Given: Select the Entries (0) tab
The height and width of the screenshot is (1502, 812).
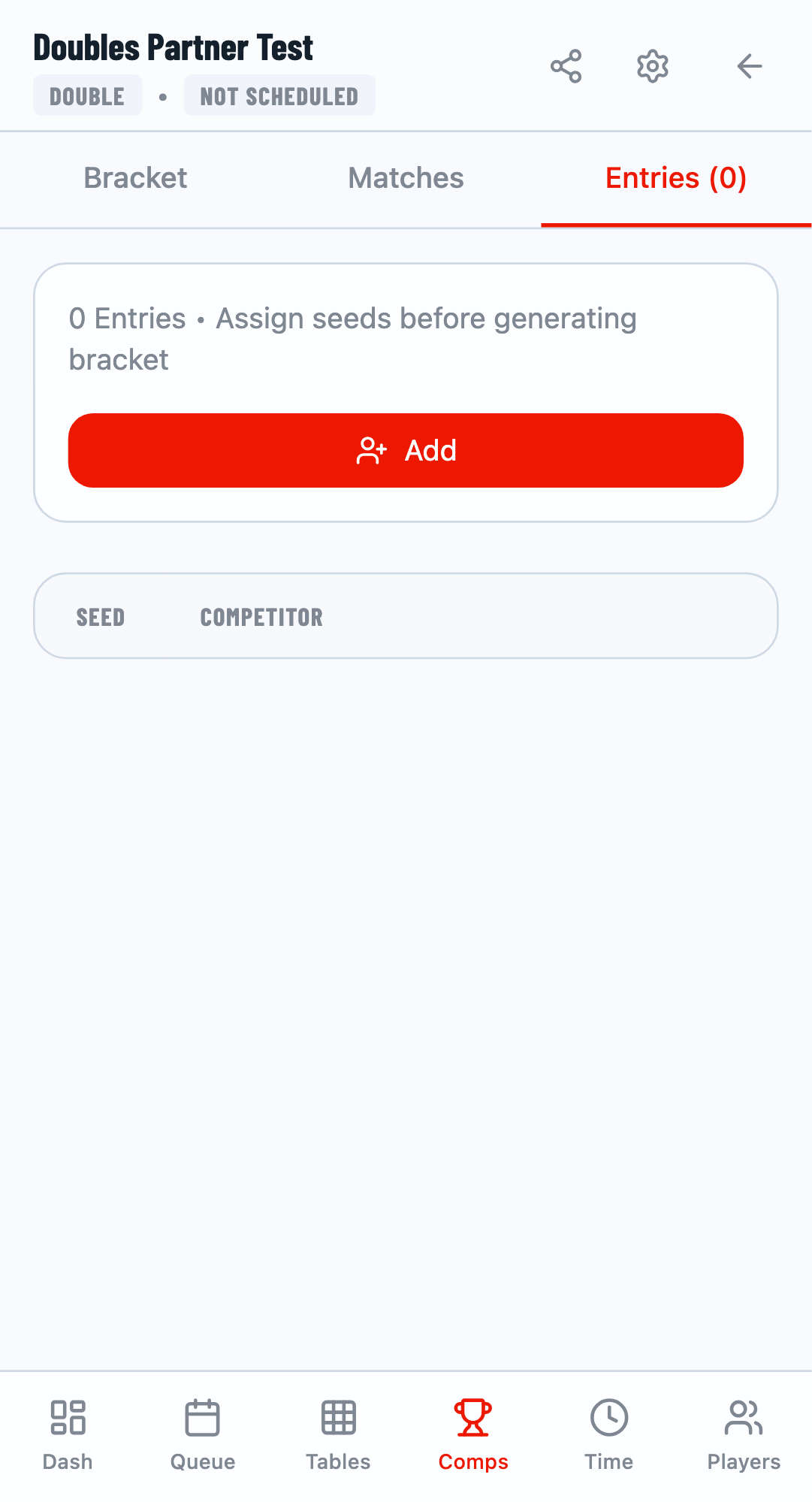Looking at the screenshot, I should pos(675,178).
